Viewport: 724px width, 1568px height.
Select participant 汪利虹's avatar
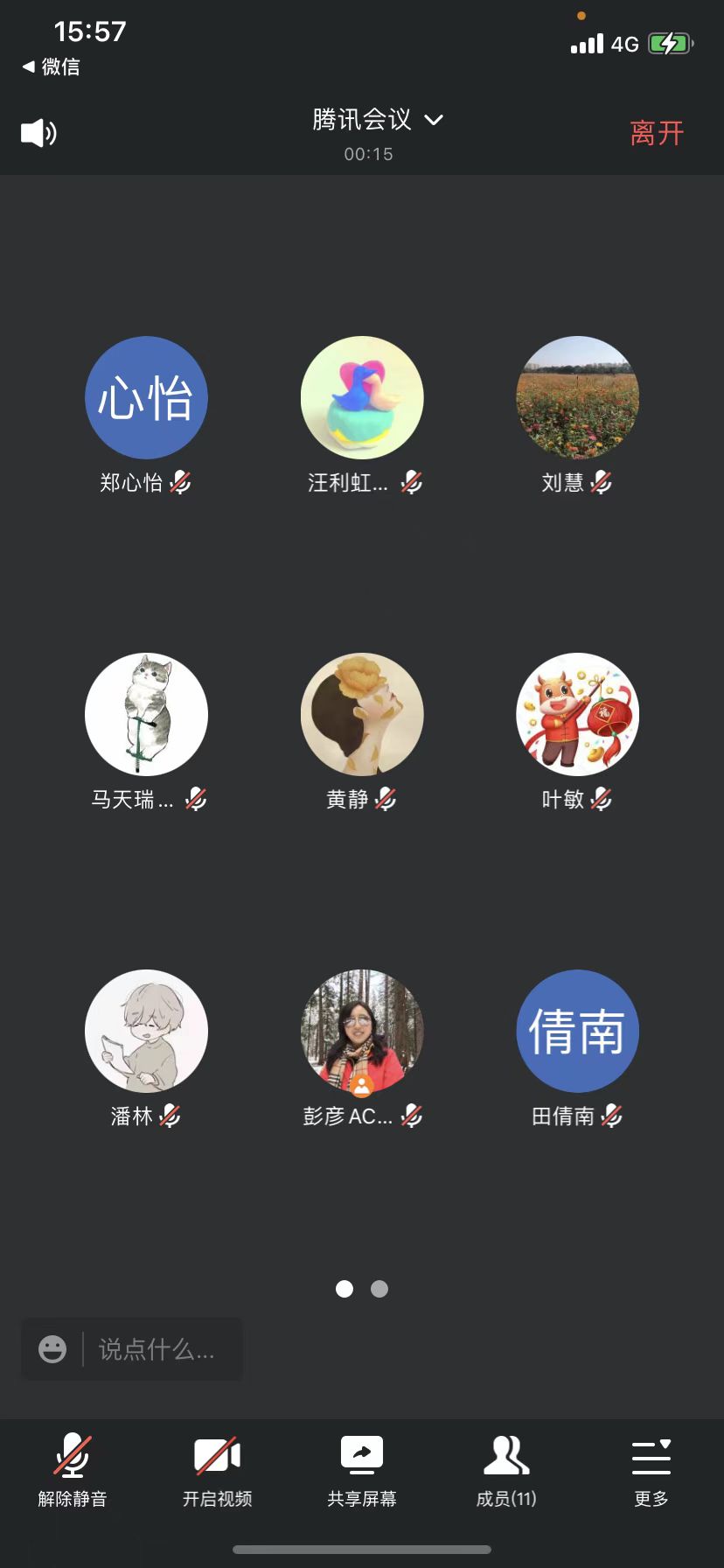pos(362,398)
